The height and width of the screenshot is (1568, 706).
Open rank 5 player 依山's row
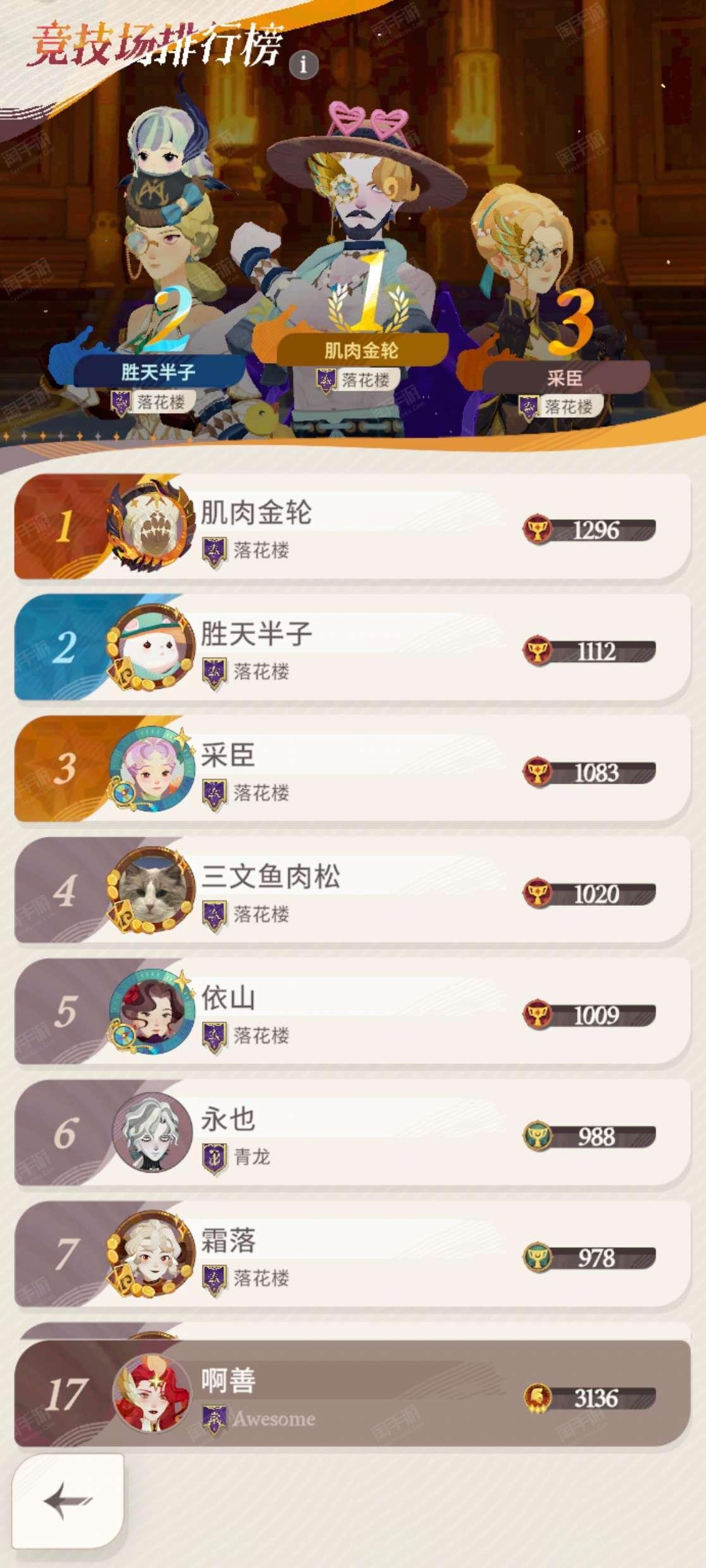[x=352, y=1012]
